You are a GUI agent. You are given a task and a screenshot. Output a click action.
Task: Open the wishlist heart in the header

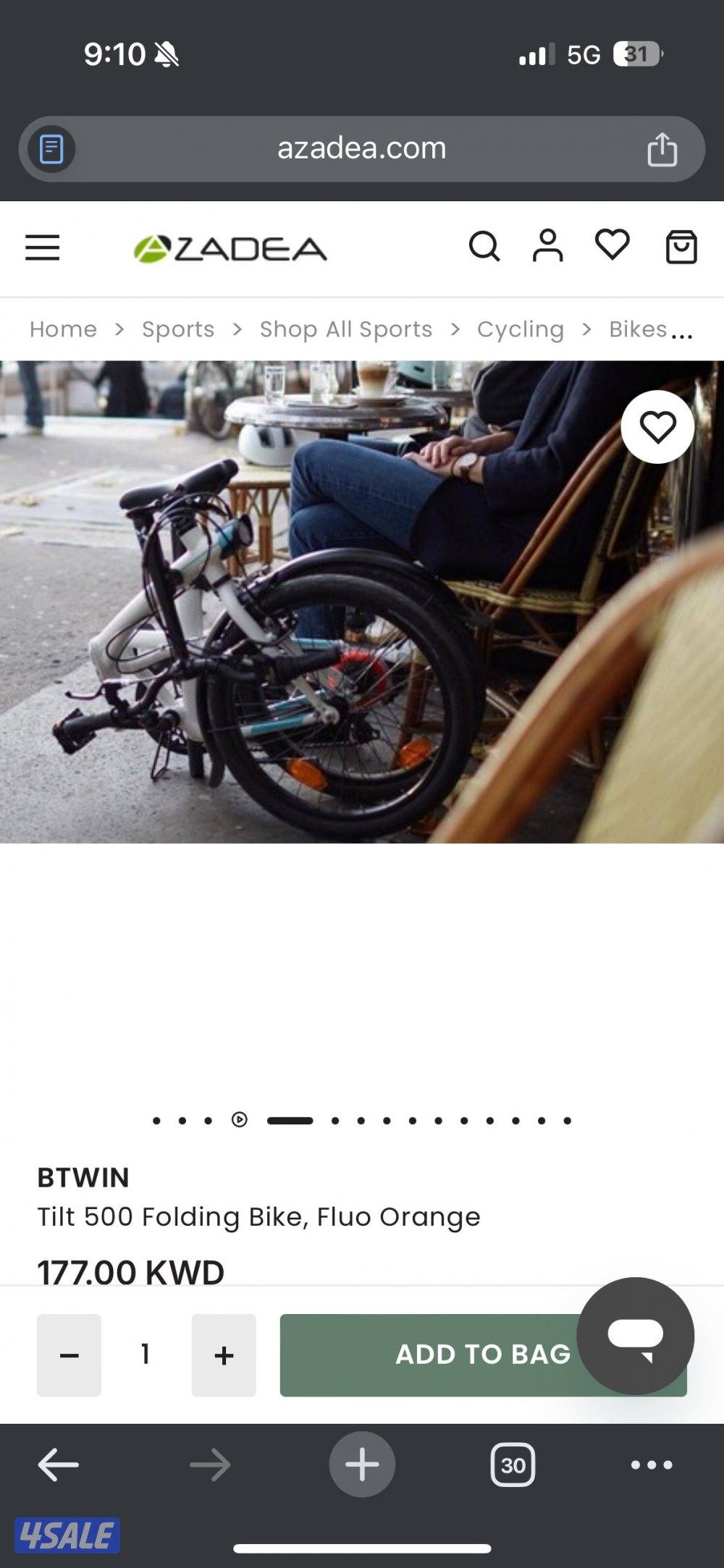tap(613, 247)
